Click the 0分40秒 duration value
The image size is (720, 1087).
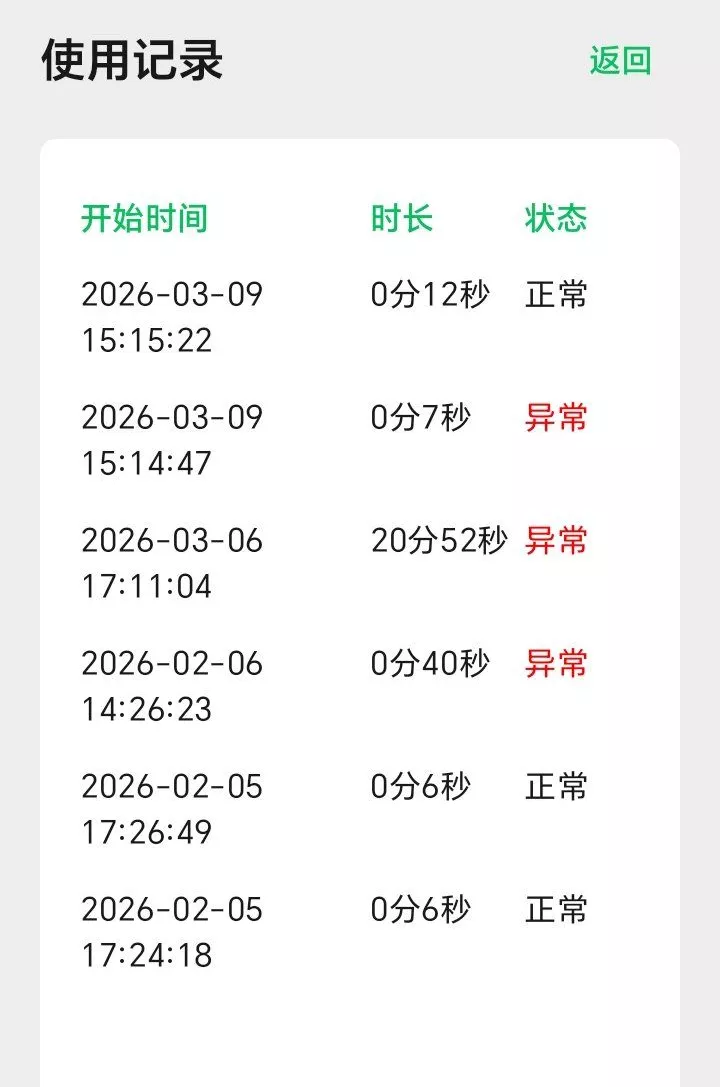[428, 662]
